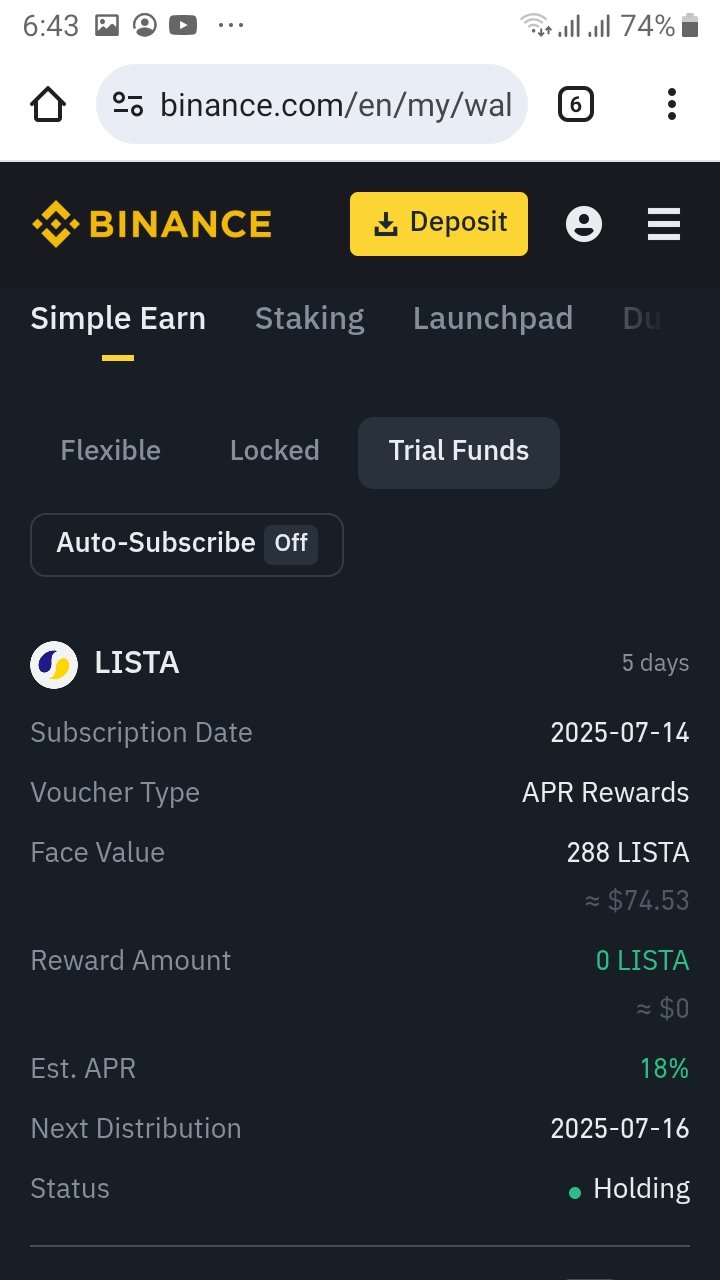The image size is (720, 1280).
Task: Toggle the Auto-Subscribe Off button
Action: tap(187, 544)
